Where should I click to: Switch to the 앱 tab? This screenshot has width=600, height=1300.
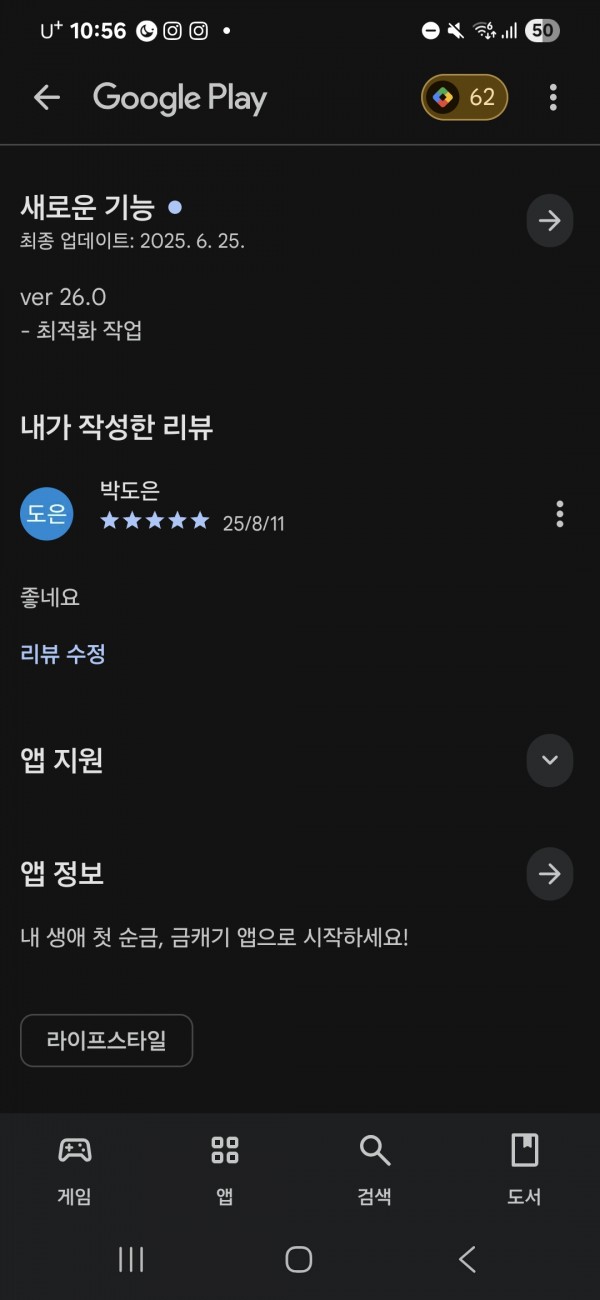(x=225, y=1167)
